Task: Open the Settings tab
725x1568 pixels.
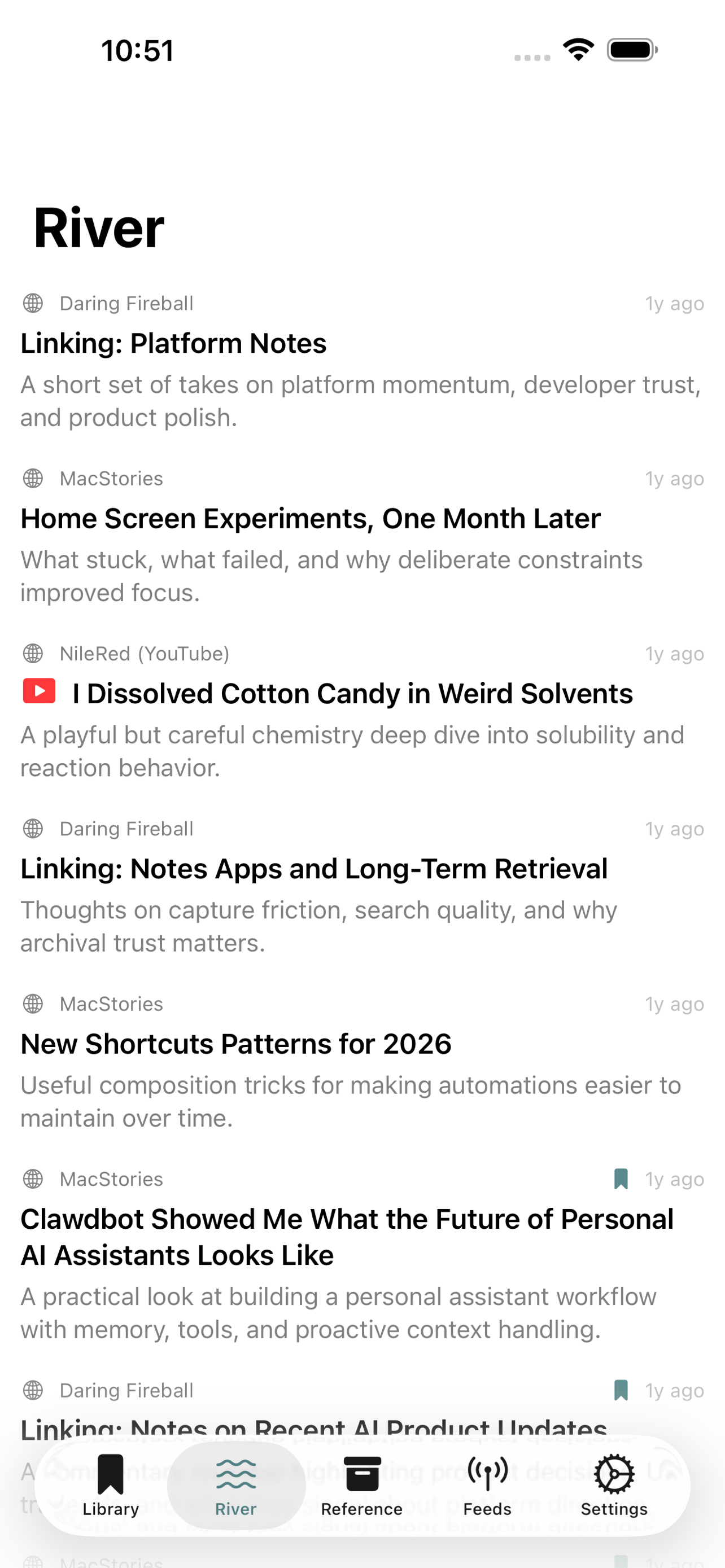Action: pos(614,1486)
